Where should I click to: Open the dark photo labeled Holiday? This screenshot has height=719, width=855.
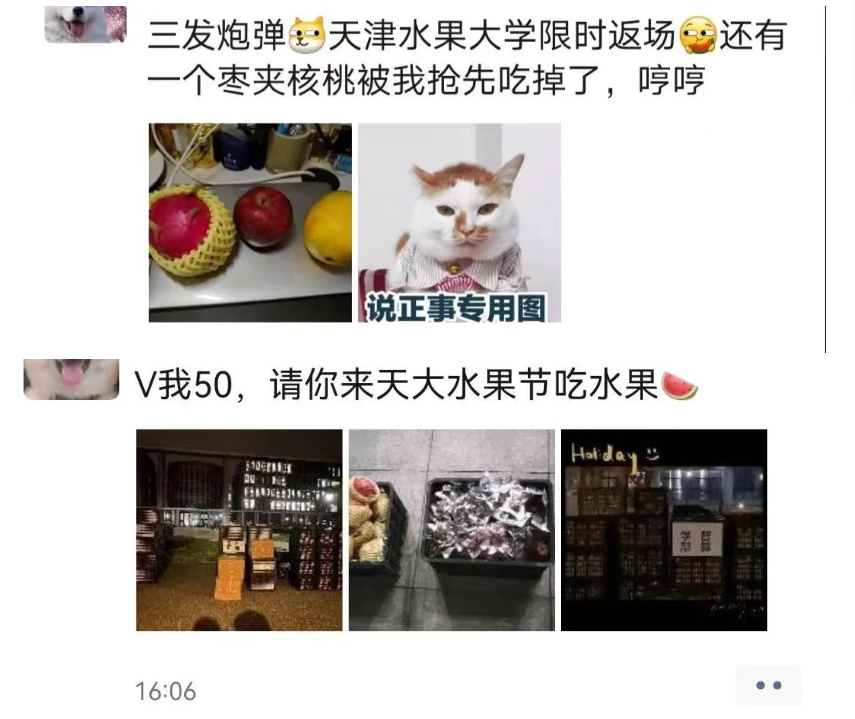tap(664, 530)
